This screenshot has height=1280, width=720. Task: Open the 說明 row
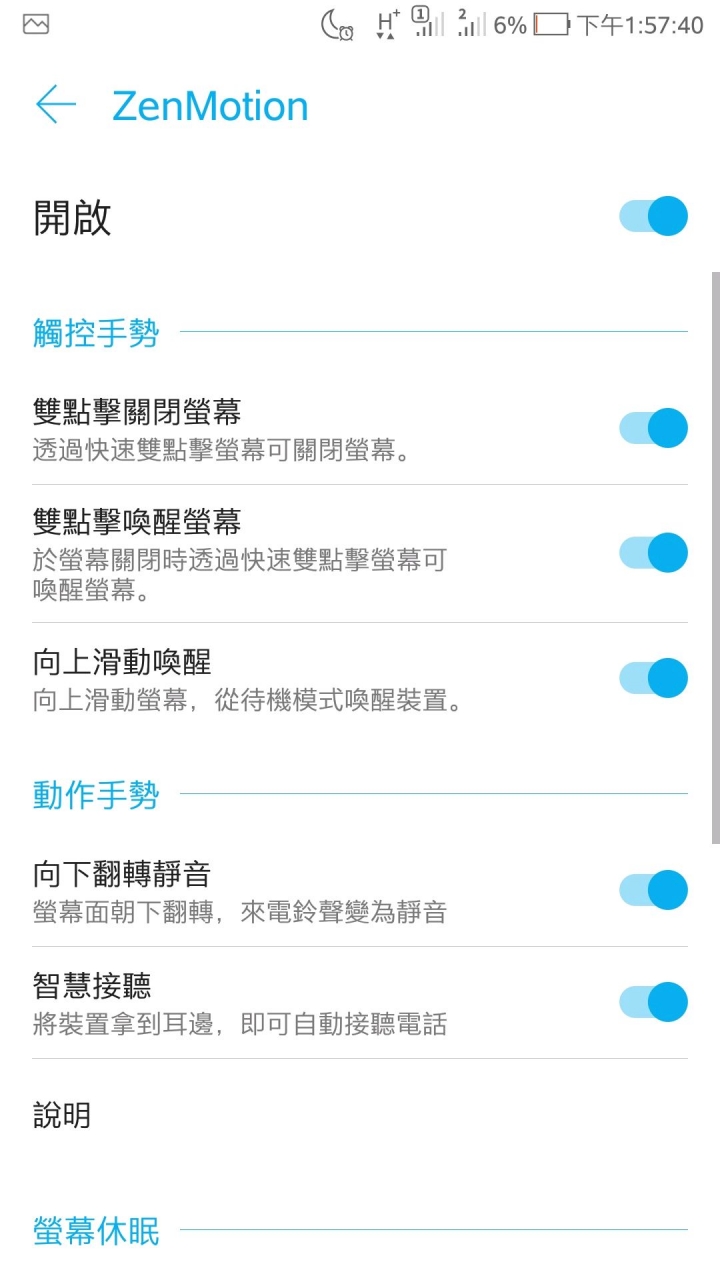(x=360, y=1115)
